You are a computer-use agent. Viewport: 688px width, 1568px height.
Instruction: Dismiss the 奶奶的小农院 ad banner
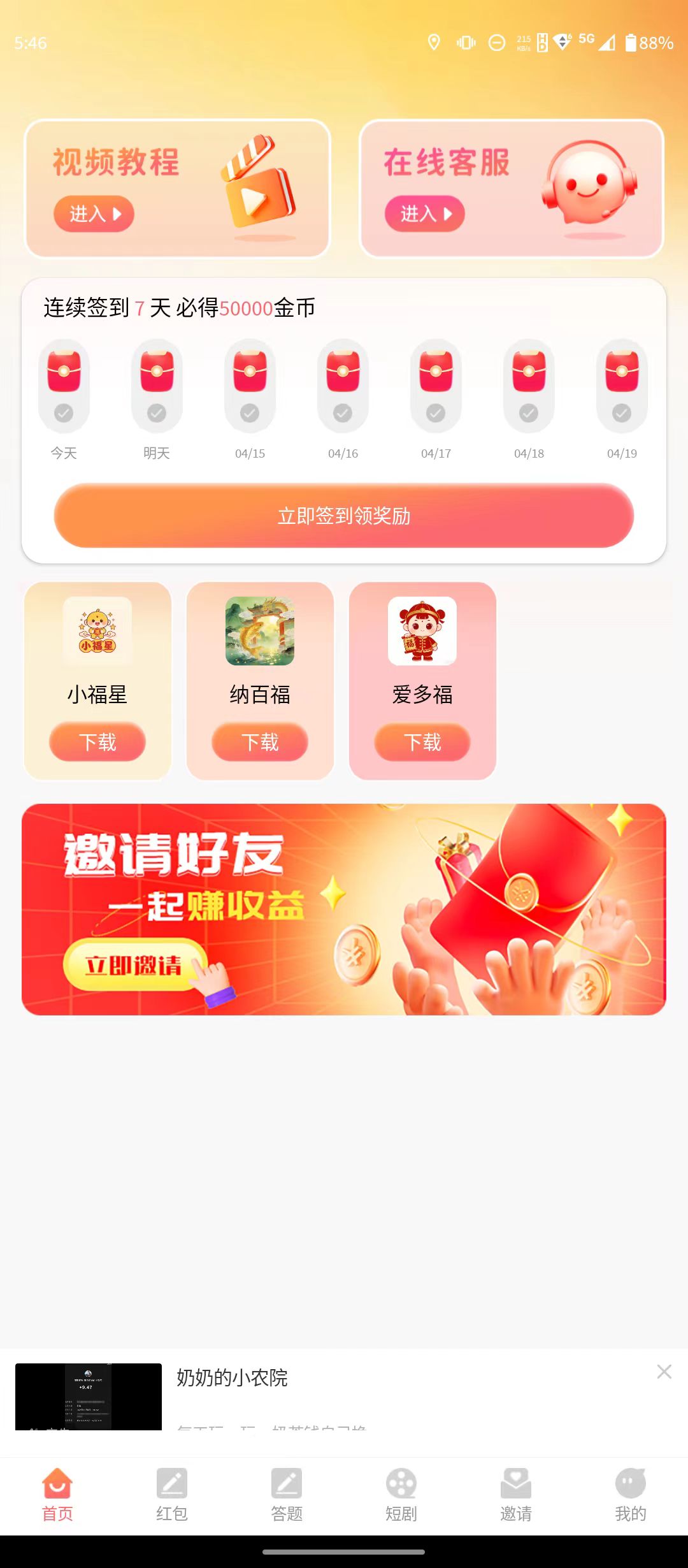[x=664, y=1372]
